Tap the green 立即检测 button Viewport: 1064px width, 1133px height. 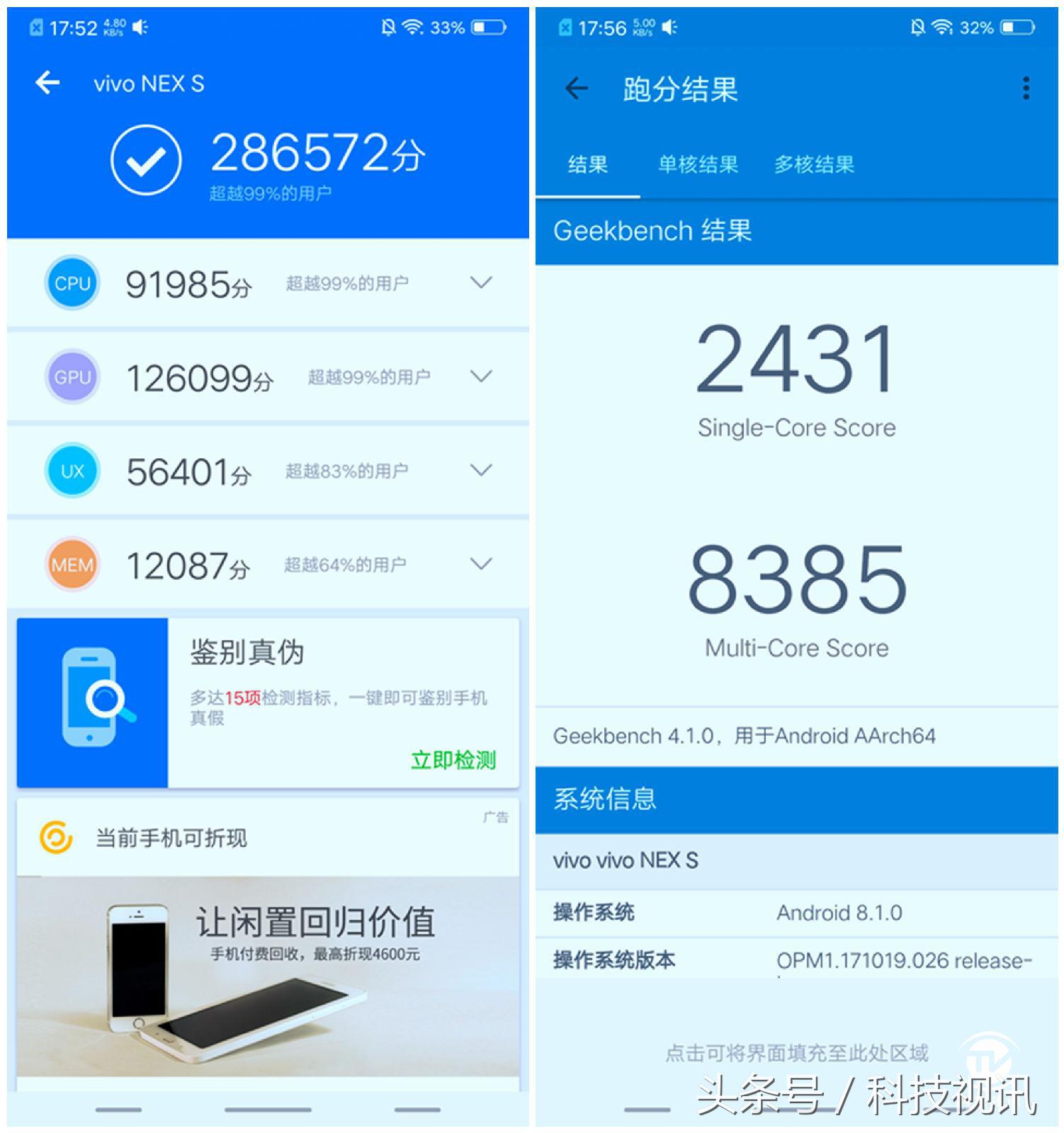(x=452, y=758)
